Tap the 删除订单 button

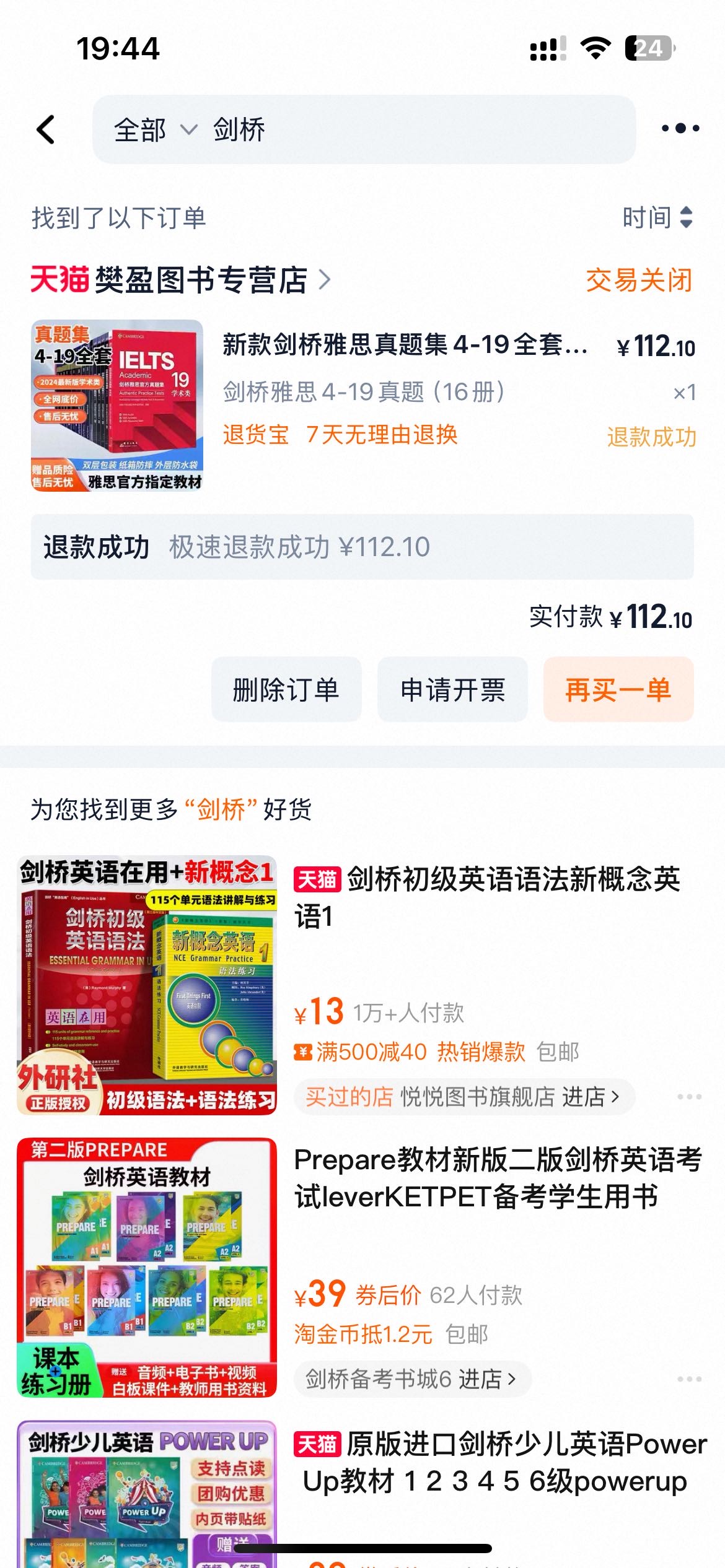tap(286, 689)
